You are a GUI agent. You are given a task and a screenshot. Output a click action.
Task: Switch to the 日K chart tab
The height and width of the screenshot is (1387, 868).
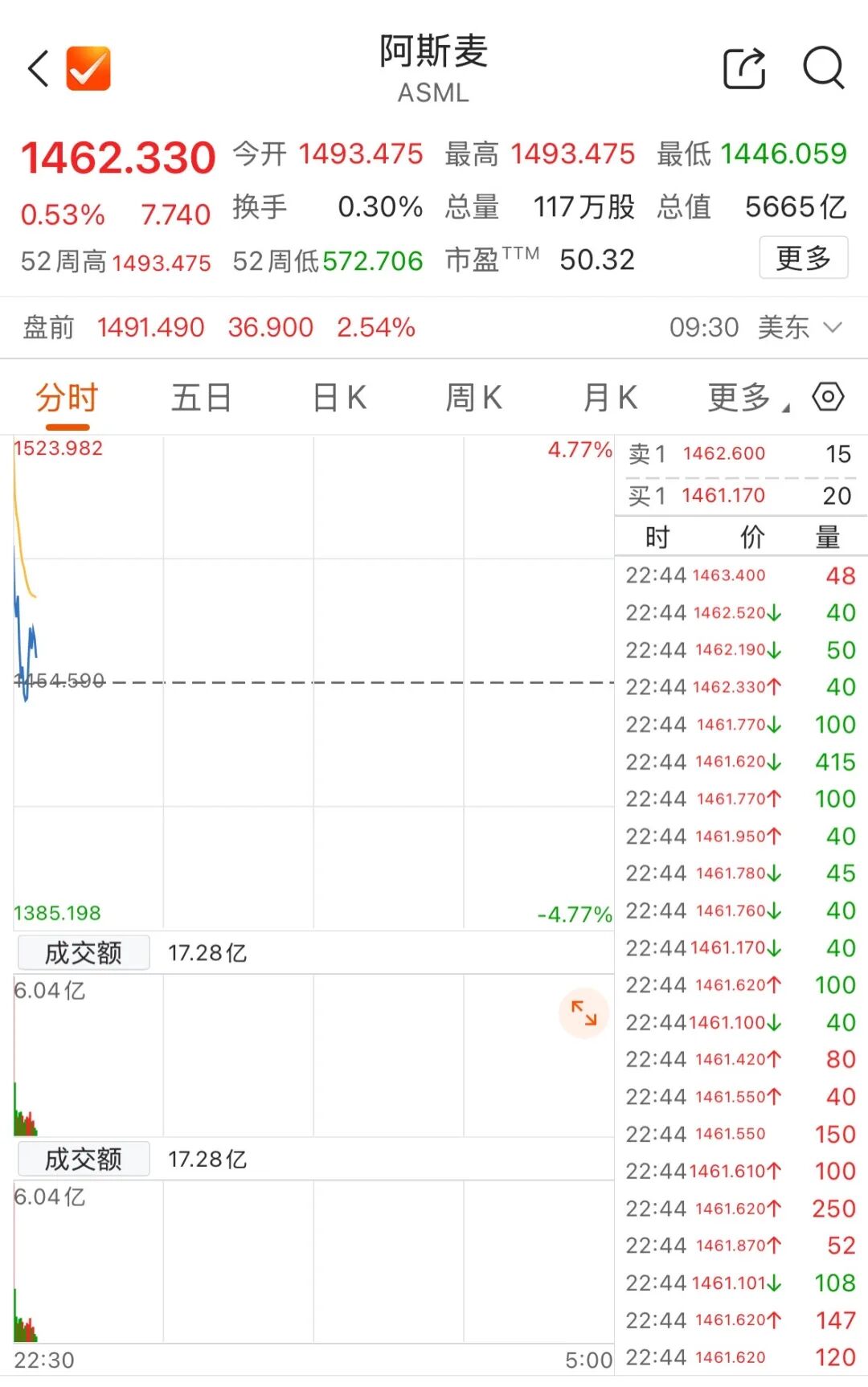339,399
